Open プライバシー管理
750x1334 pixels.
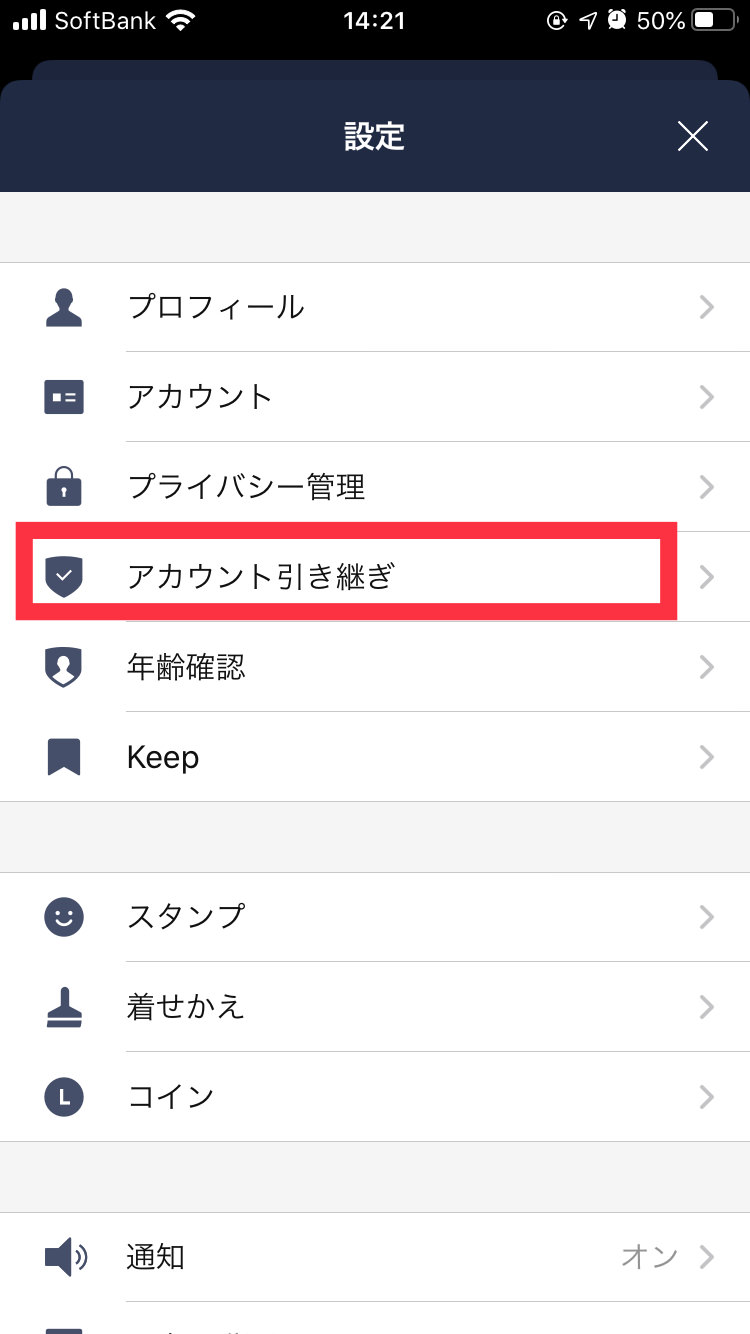pos(375,487)
